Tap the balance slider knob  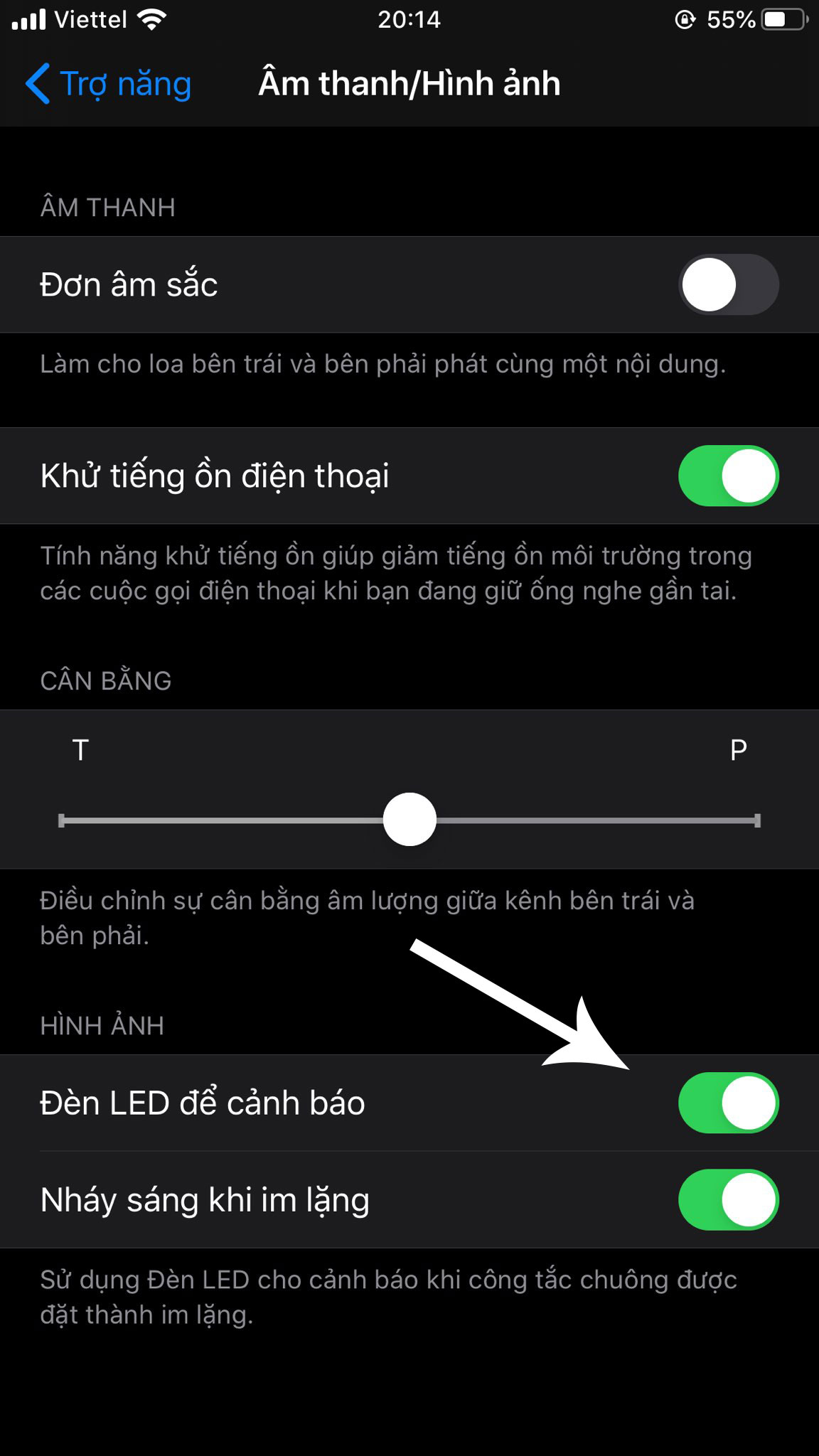pyautogui.click(x=409, y=820)
